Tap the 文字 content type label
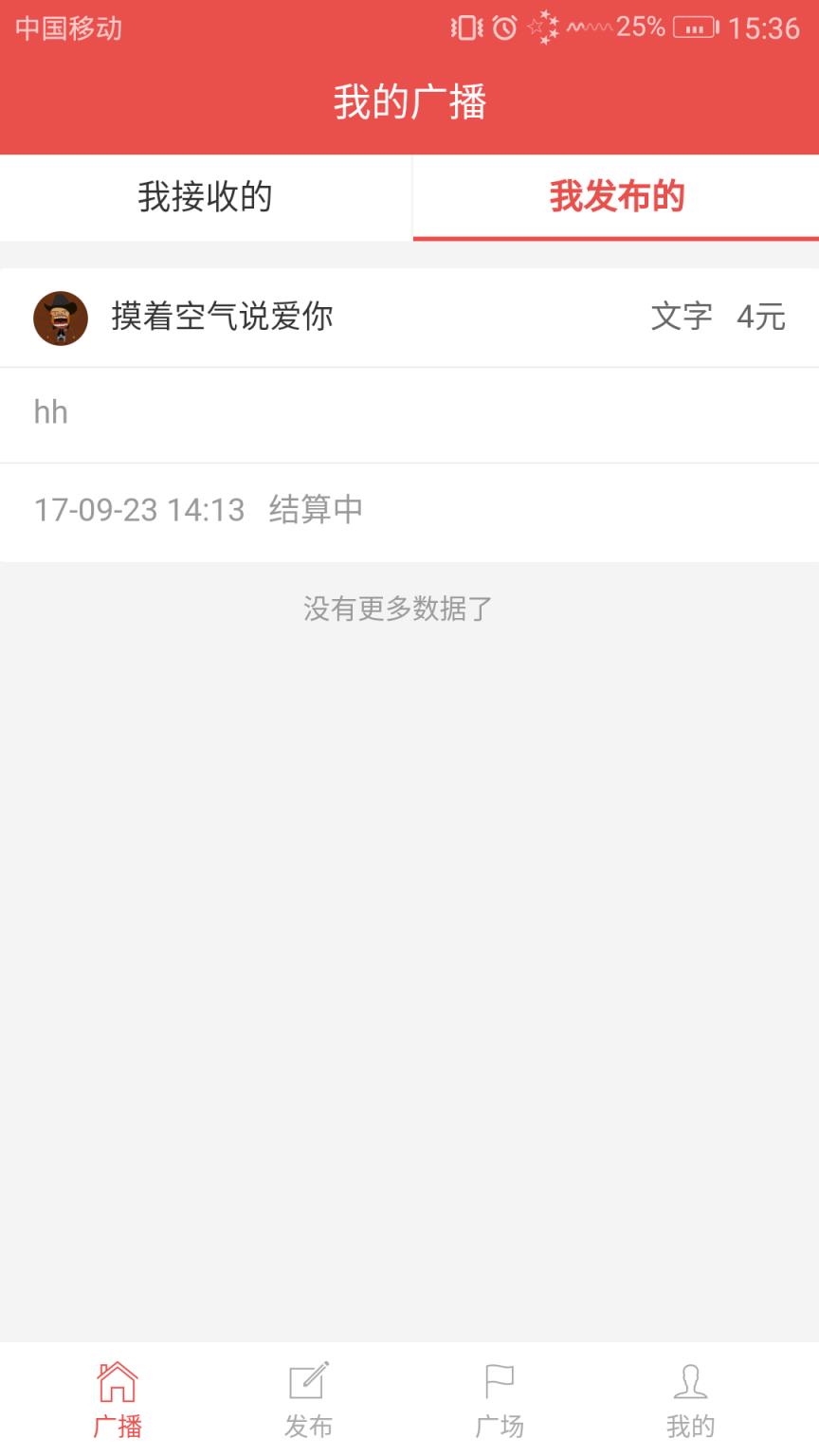Screen dimensions: 819x1456 pos(682,318)
